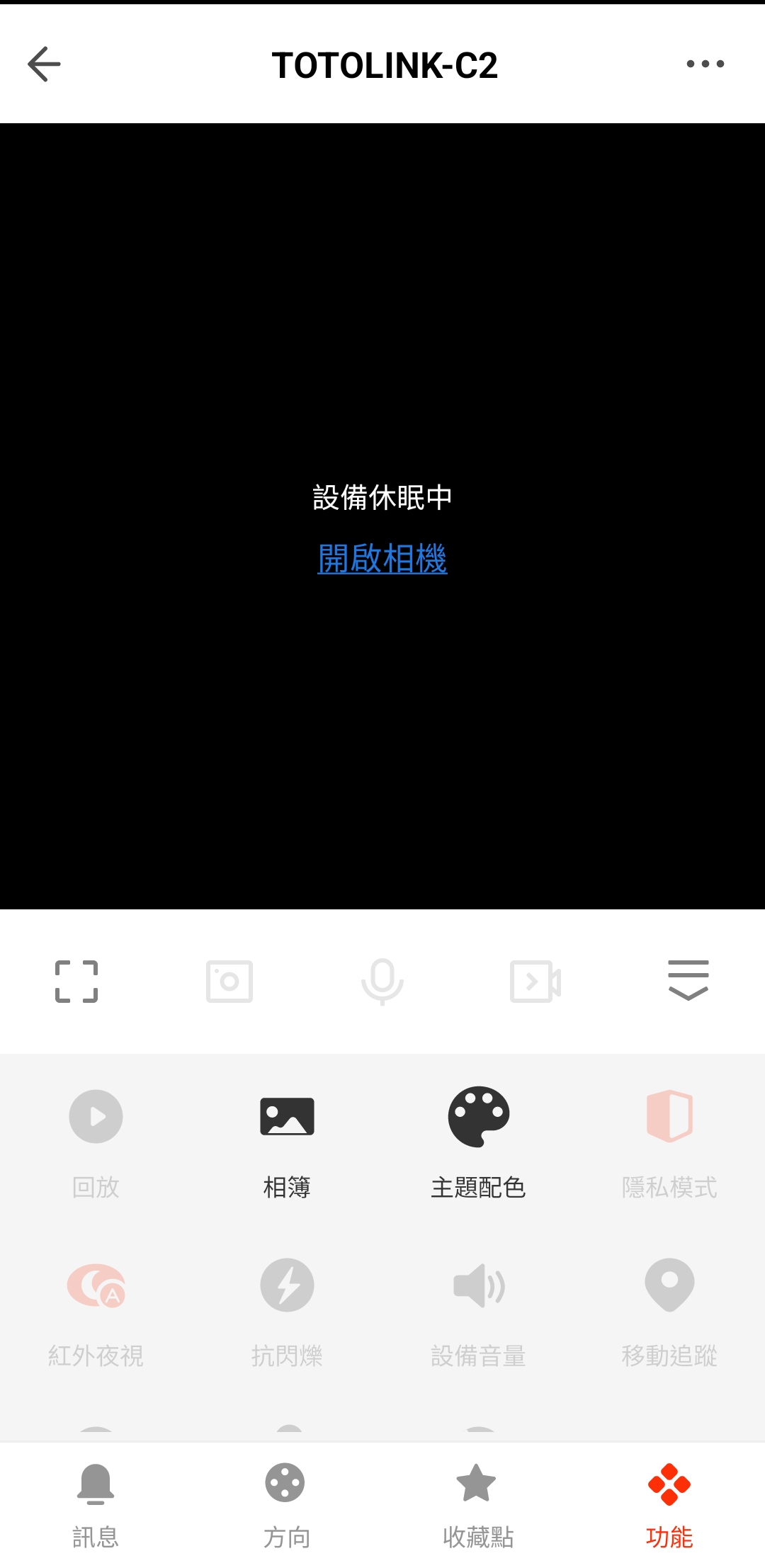Switch to the 收藏點 favorites tab
Viewport: 765px width, 1568px height.
[477, 1504]
